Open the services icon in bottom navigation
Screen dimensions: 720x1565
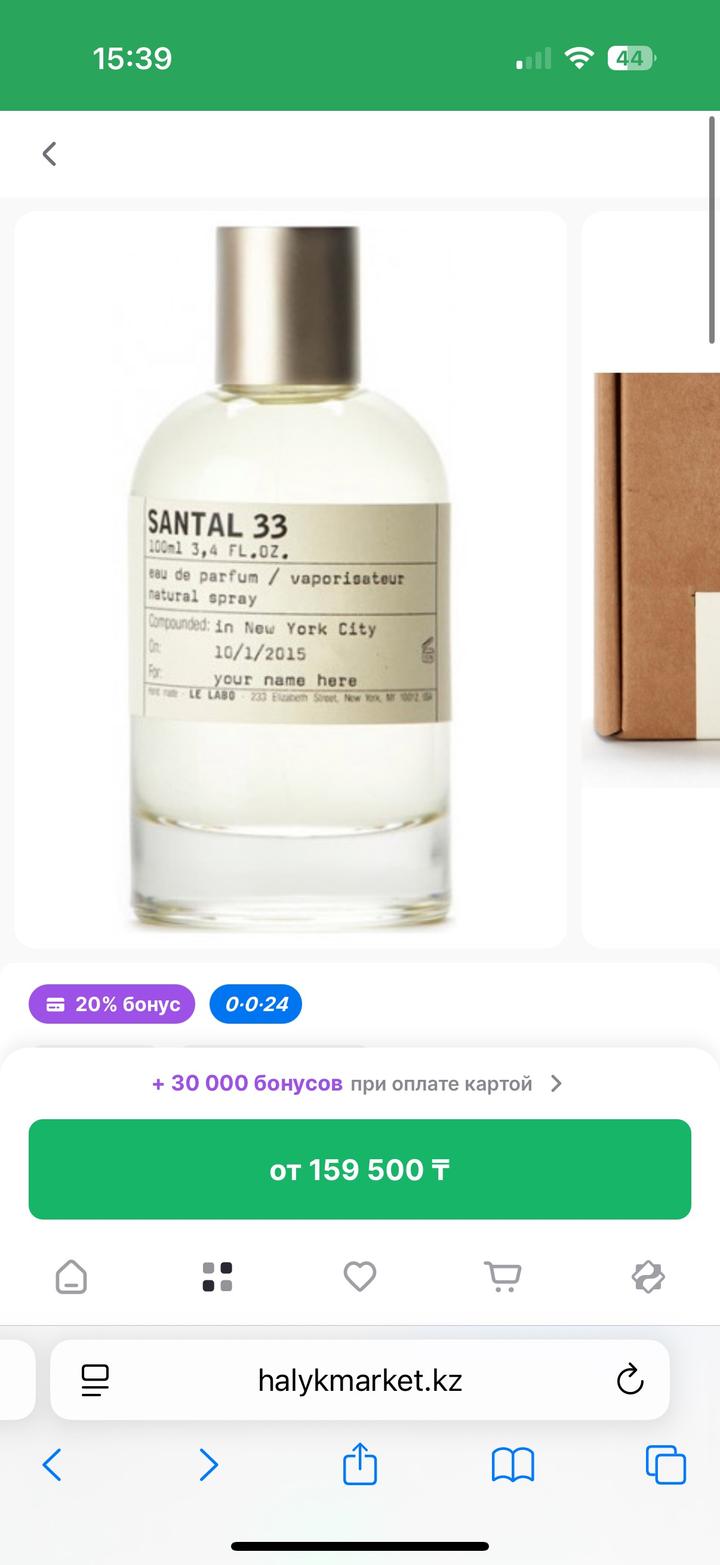coord(647,1276)
